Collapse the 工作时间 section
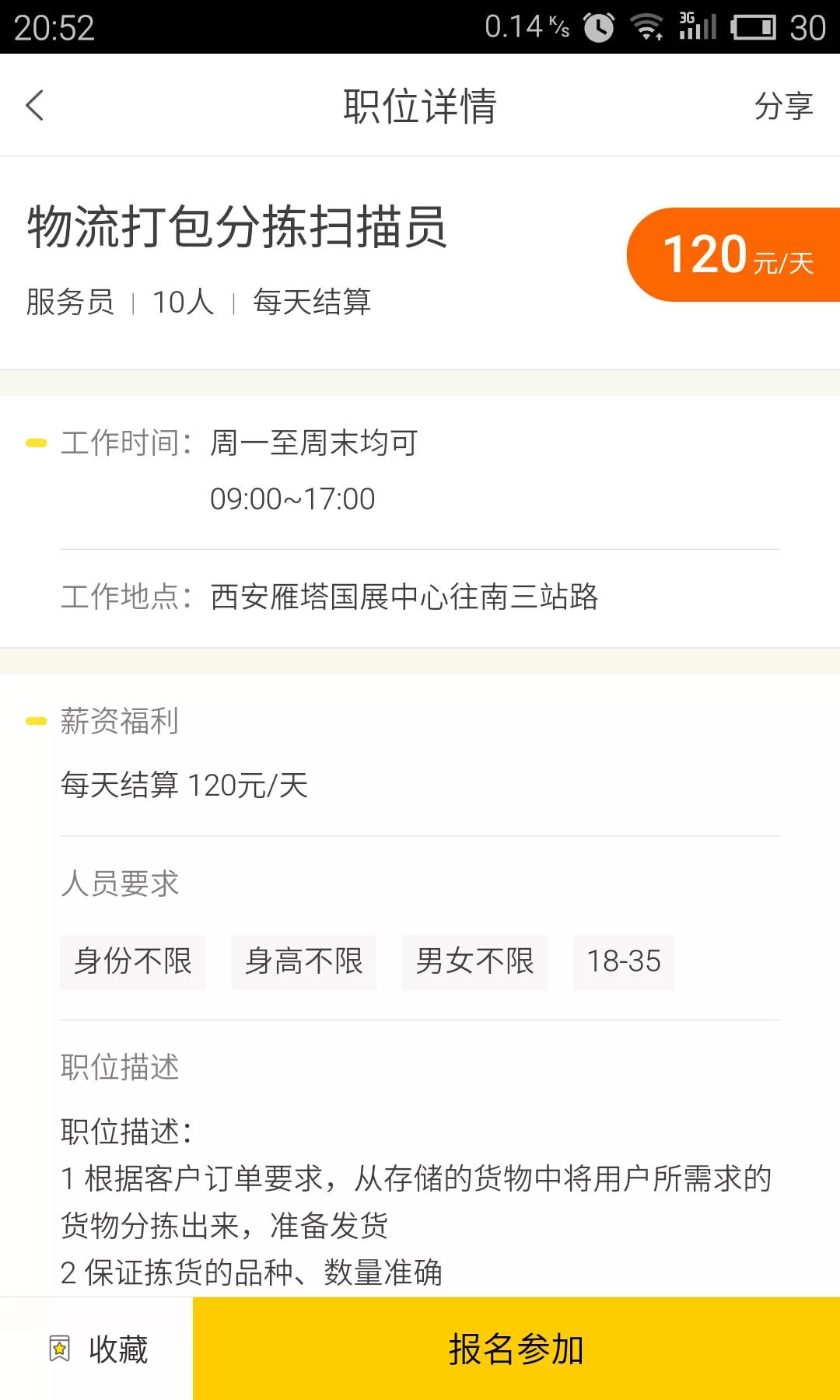840x1400 pixels. tap(123, 443)
